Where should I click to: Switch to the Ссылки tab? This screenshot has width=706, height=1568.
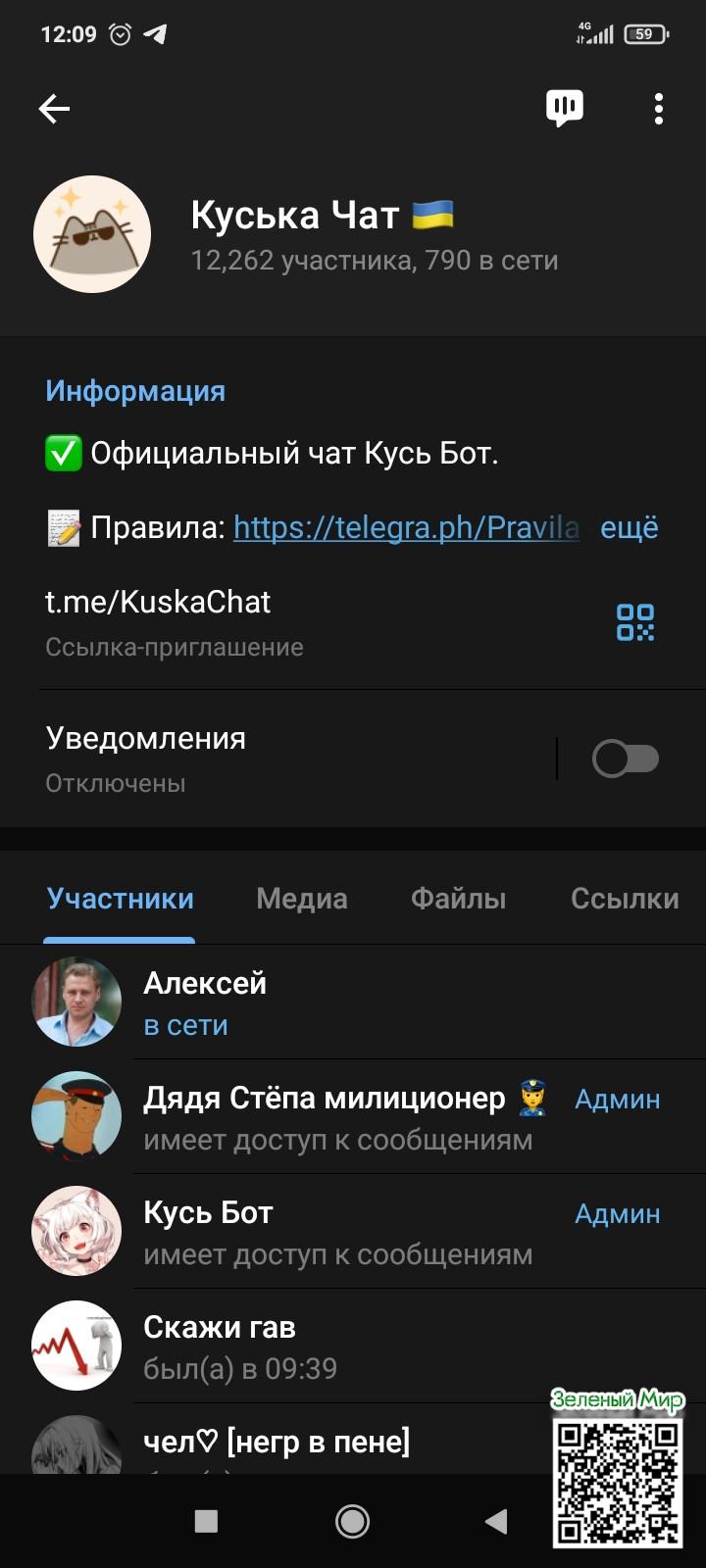[624, 899]
